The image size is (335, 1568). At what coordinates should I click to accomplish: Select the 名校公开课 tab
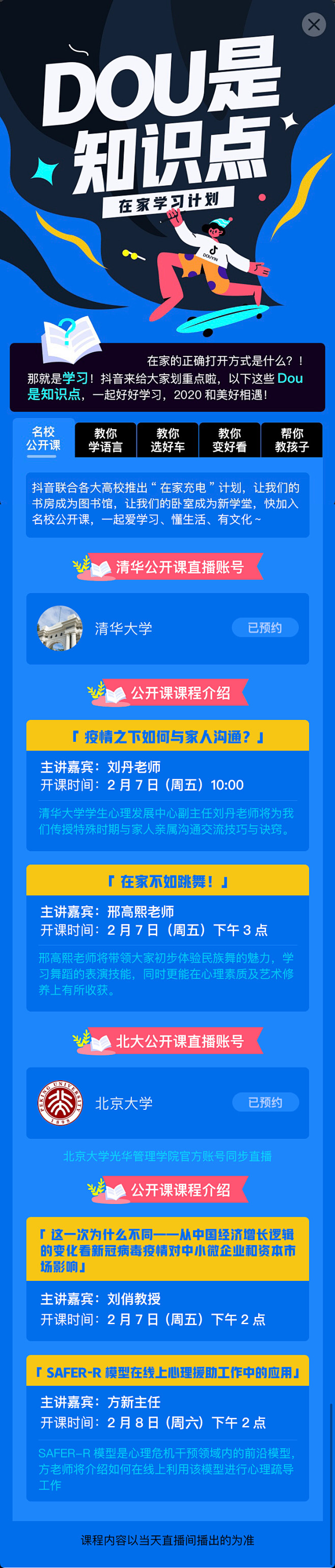(x=43, y=438)
